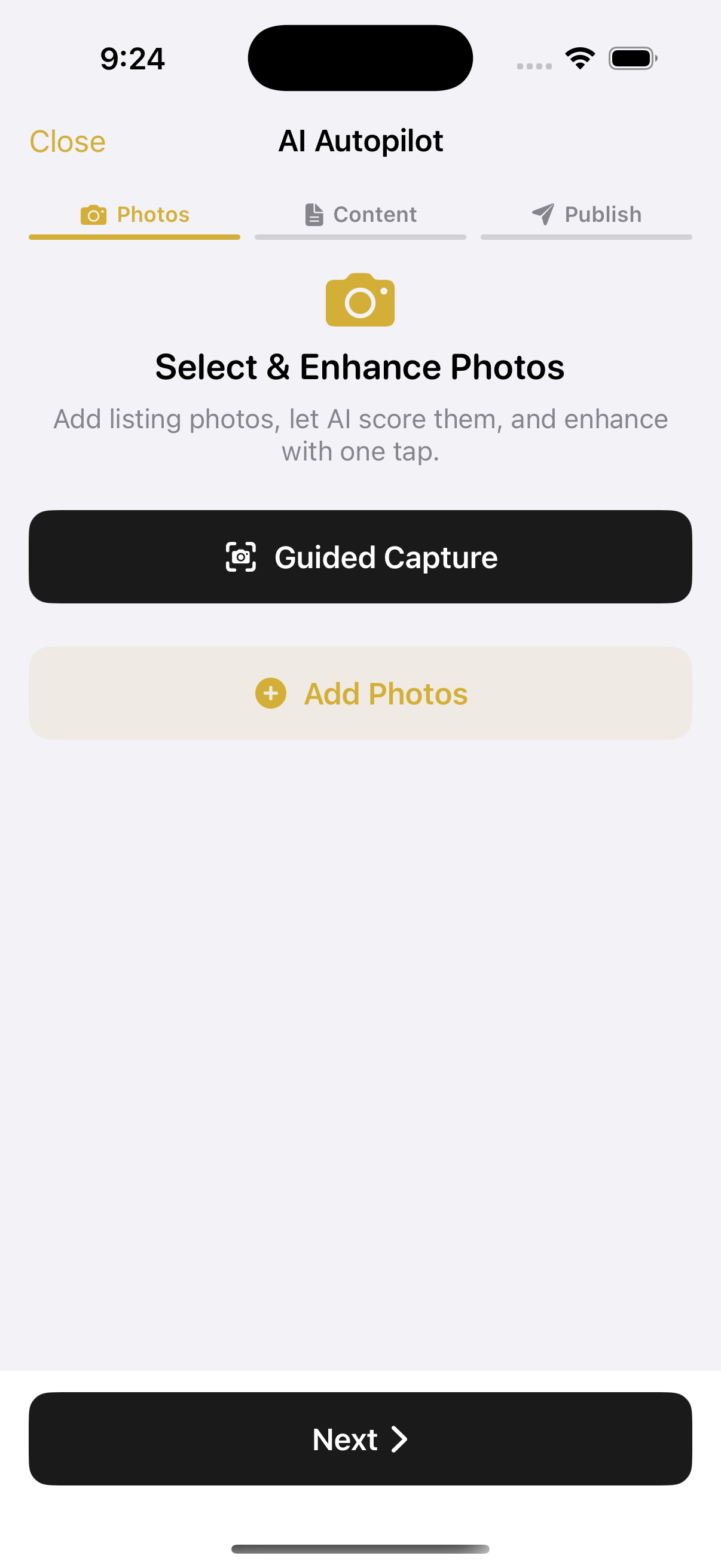Switch to the Content tab
The image size is (721, 1568).
pyautogui.click(x=360, y=214)
